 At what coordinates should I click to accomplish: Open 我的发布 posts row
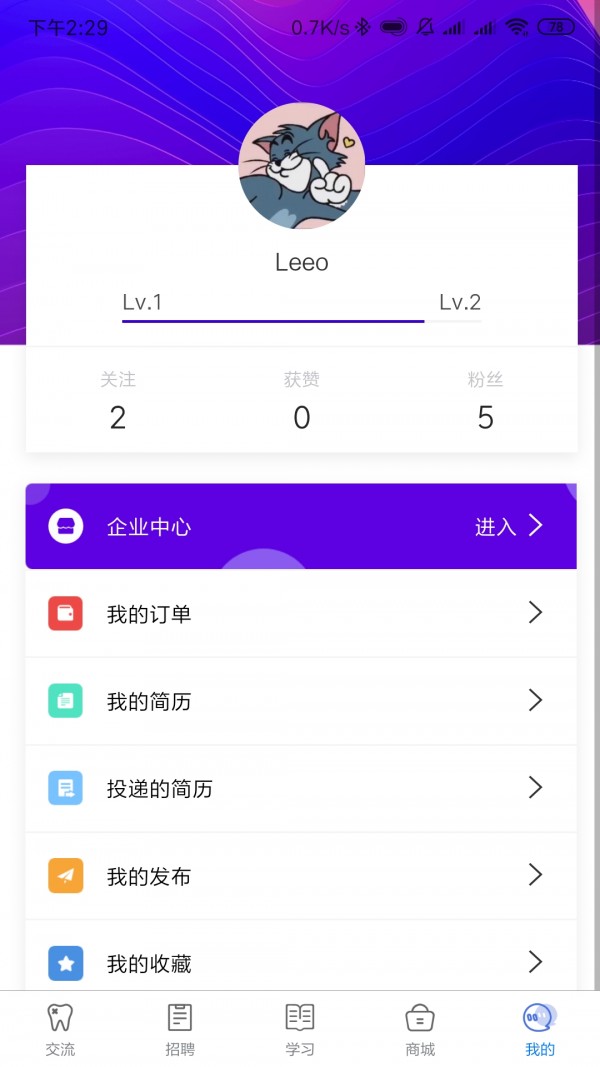click(x=301, y=876)
